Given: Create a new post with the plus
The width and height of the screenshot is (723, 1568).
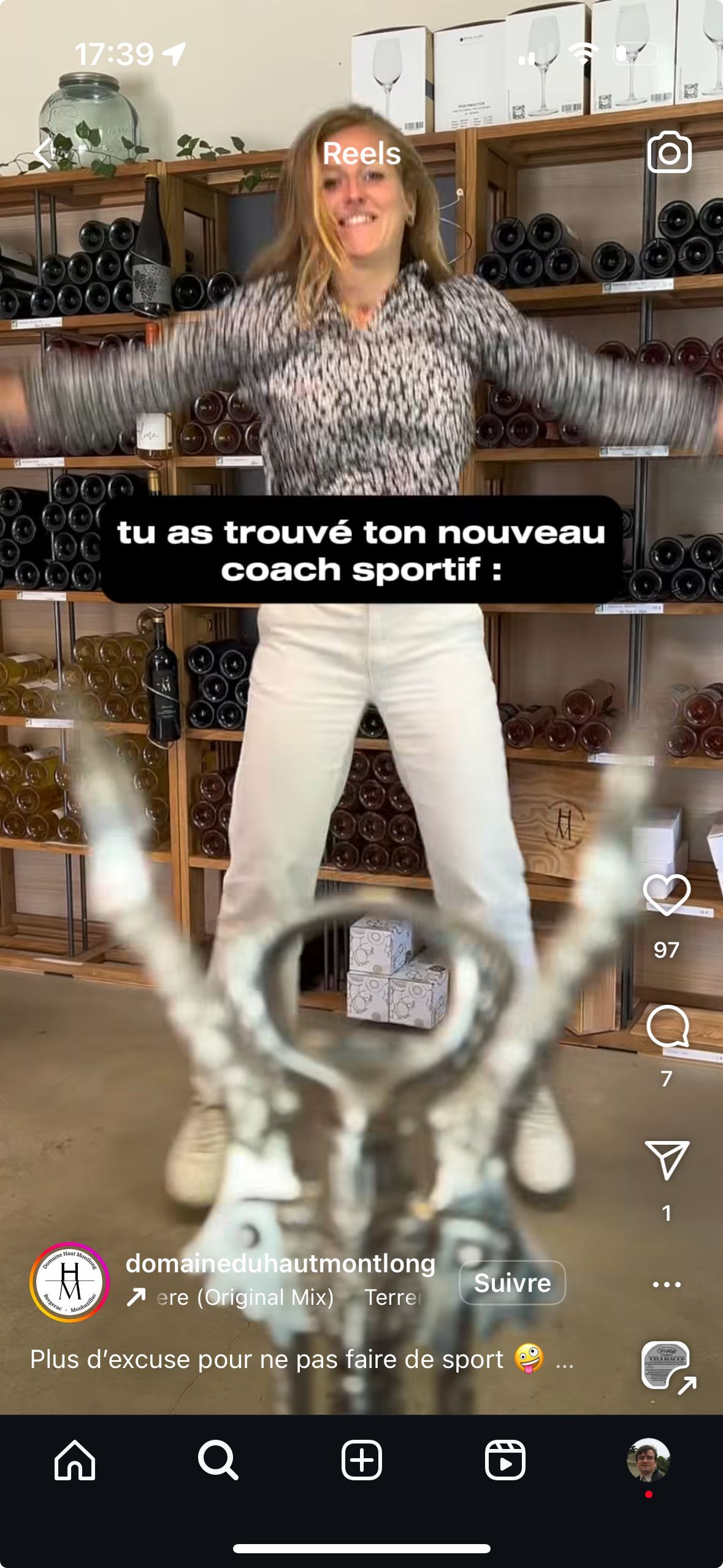Looking at the screenshot, I should click(x=361, y=1461).
